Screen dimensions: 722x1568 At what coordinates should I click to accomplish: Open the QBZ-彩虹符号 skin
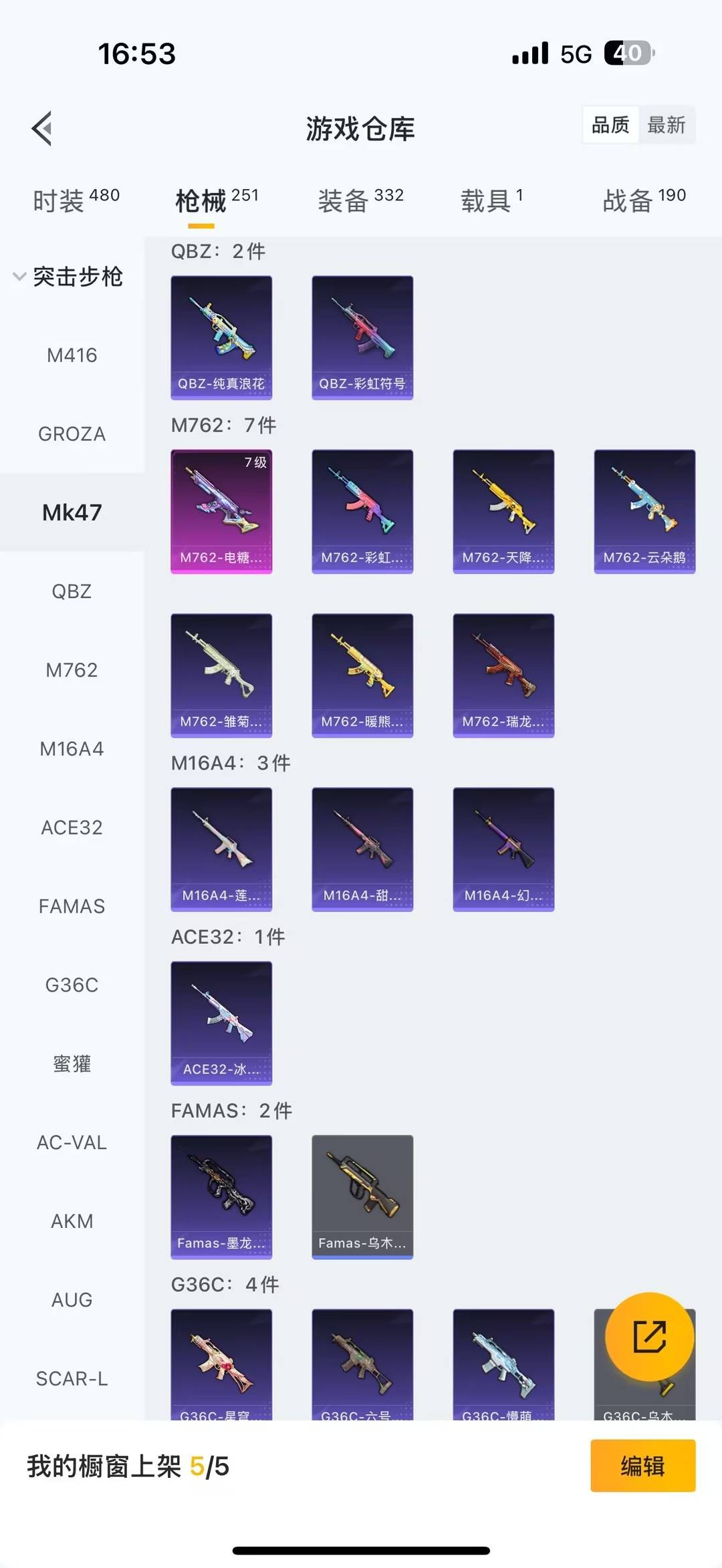click(x=362, y=337)
